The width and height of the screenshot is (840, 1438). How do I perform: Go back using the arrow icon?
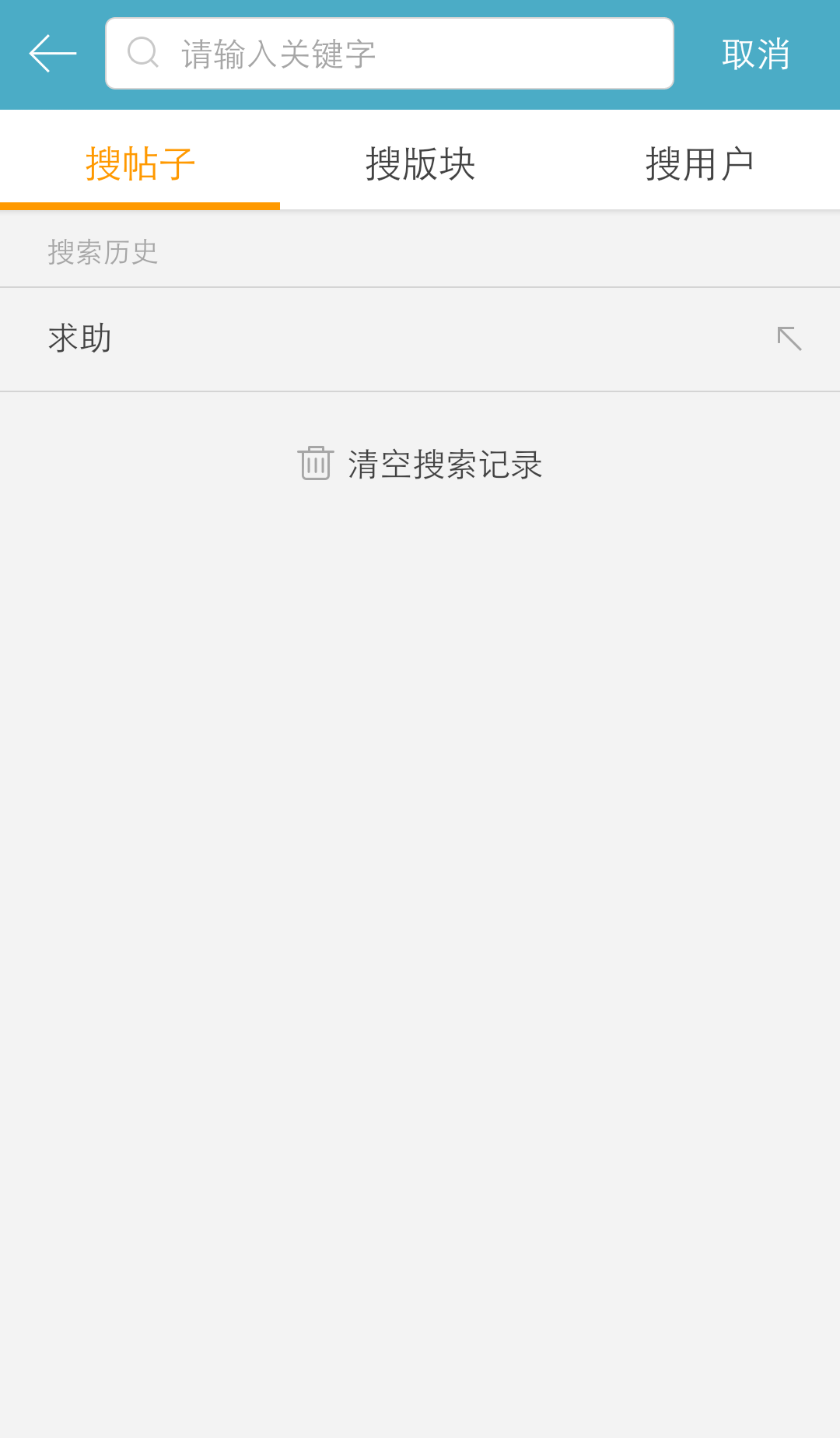(53, 54)
